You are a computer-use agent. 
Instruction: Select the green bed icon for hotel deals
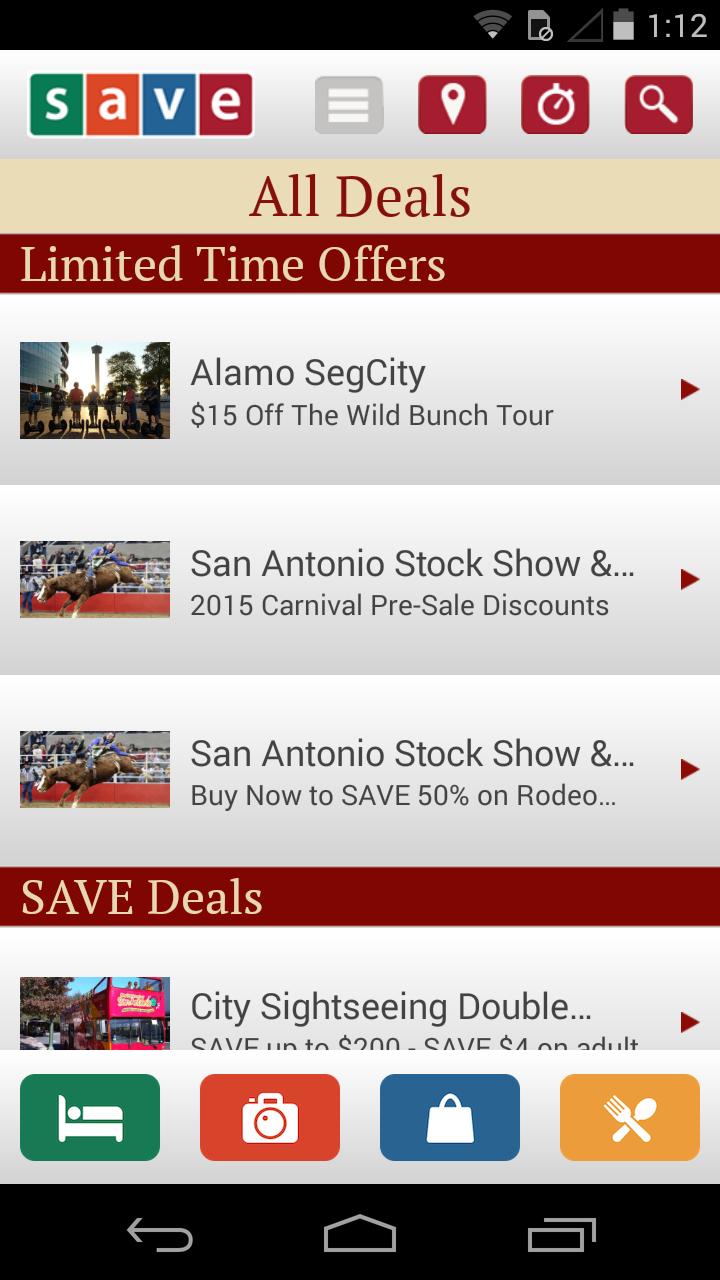tap(89, 1117)
